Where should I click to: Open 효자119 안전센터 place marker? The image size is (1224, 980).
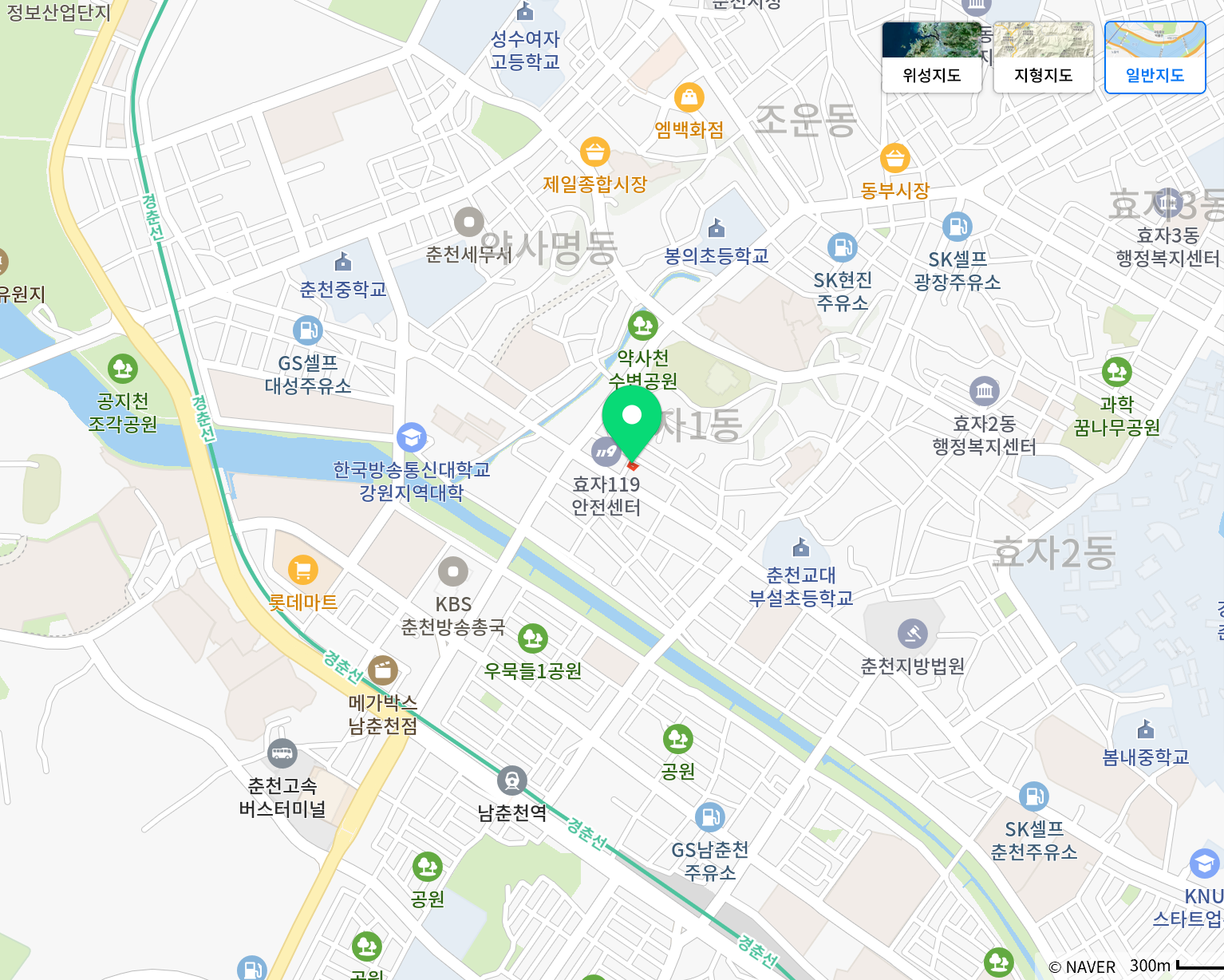(x=606, y=452)
